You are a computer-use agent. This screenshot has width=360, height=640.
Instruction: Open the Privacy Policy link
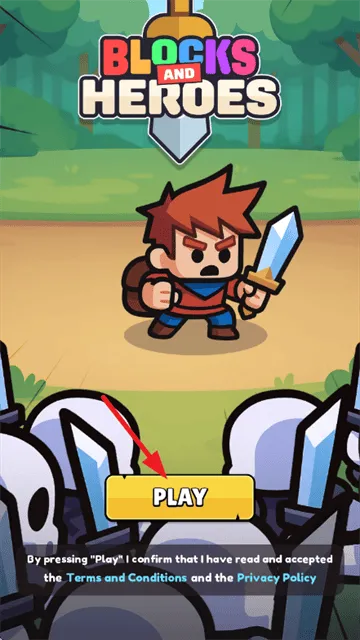point(277,578)
